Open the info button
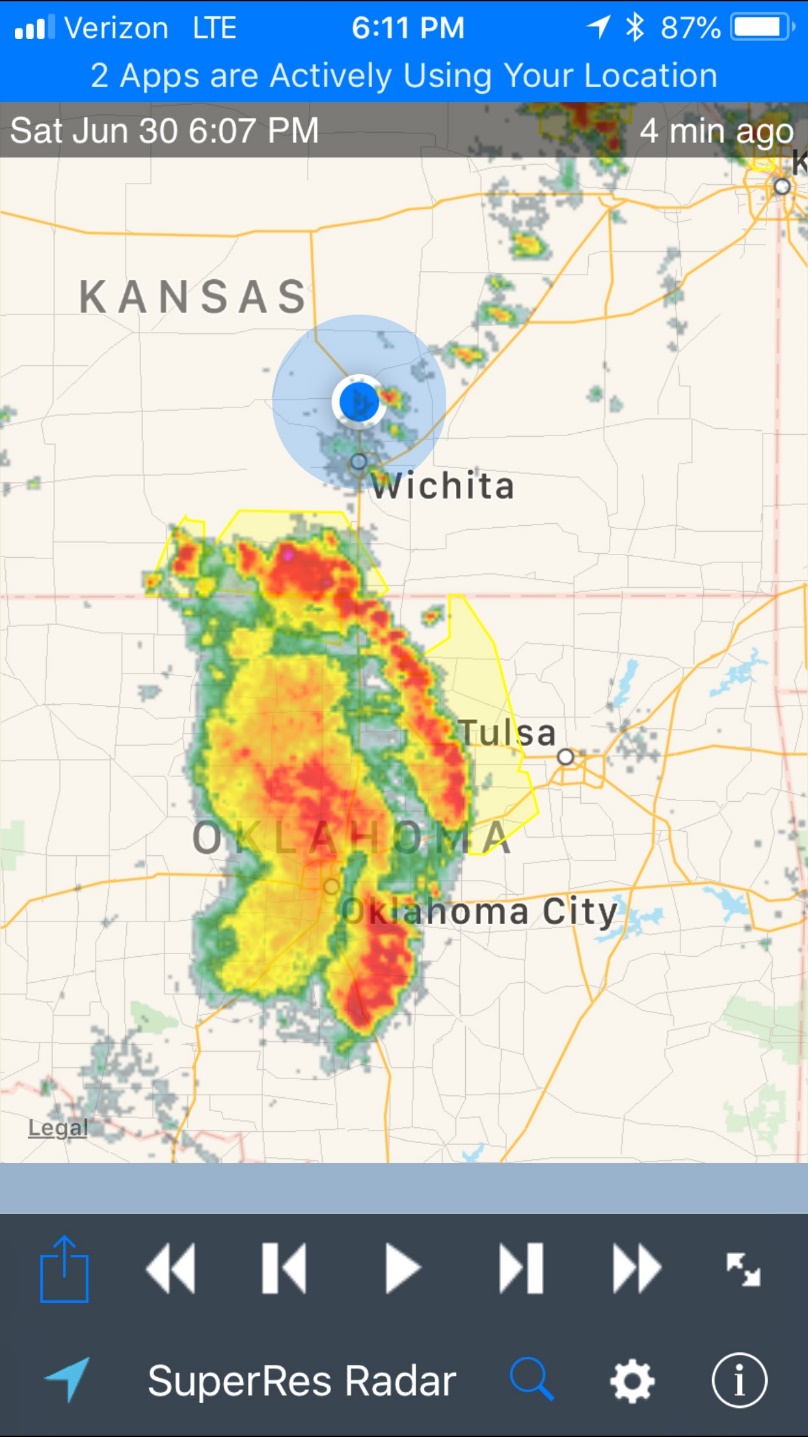The image size is (808, 1437). pos(739,1381)
